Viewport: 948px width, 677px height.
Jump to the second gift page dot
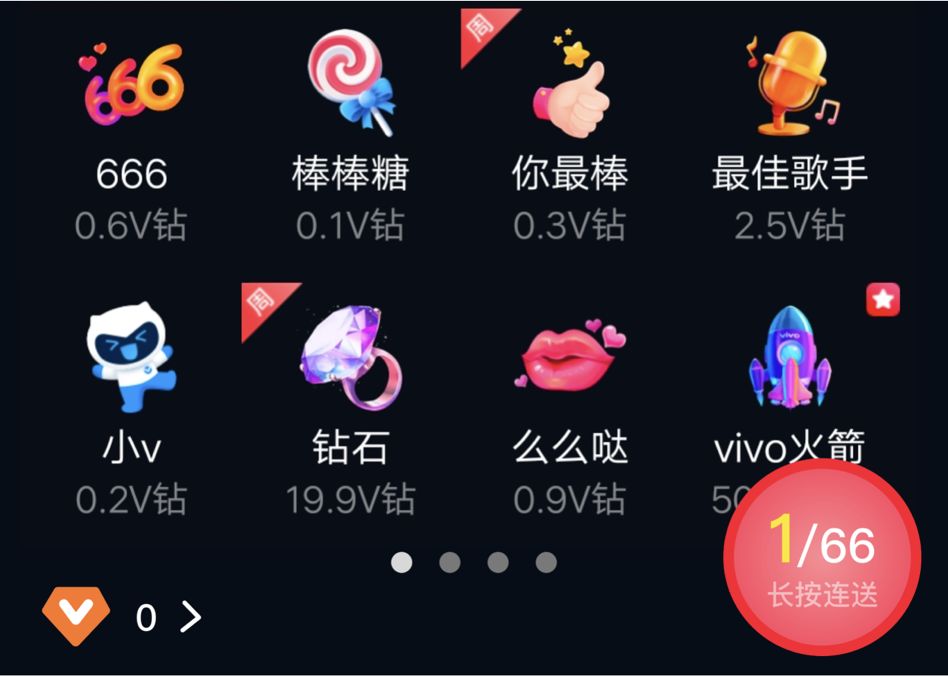[x=450, y=562]
